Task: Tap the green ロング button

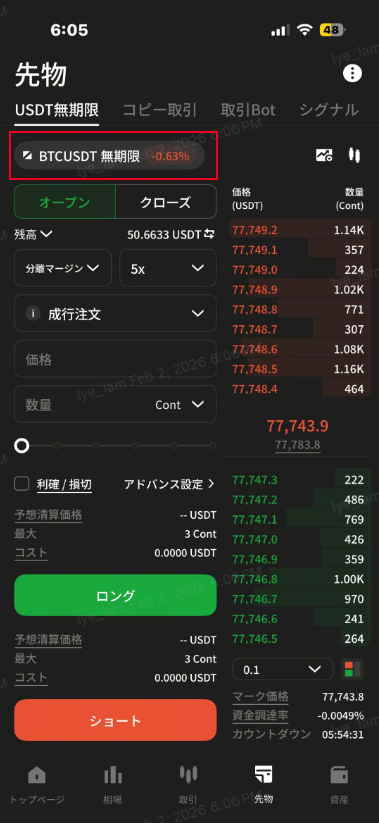Action: pyautogui.click(x=115, y=595)
